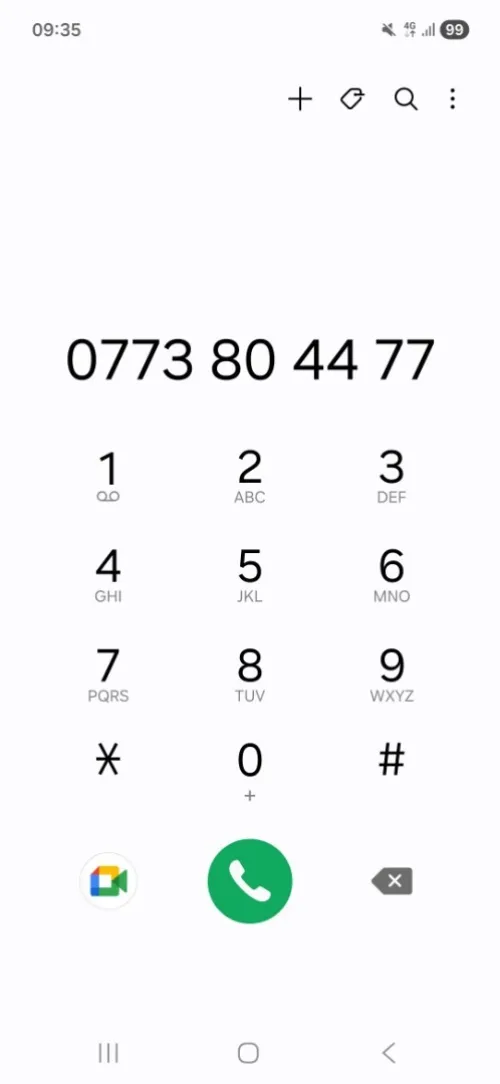Viewport: 500px width, 1084px height.
Task: Tap keypad number 5 JKL
Action: [250, 576]
